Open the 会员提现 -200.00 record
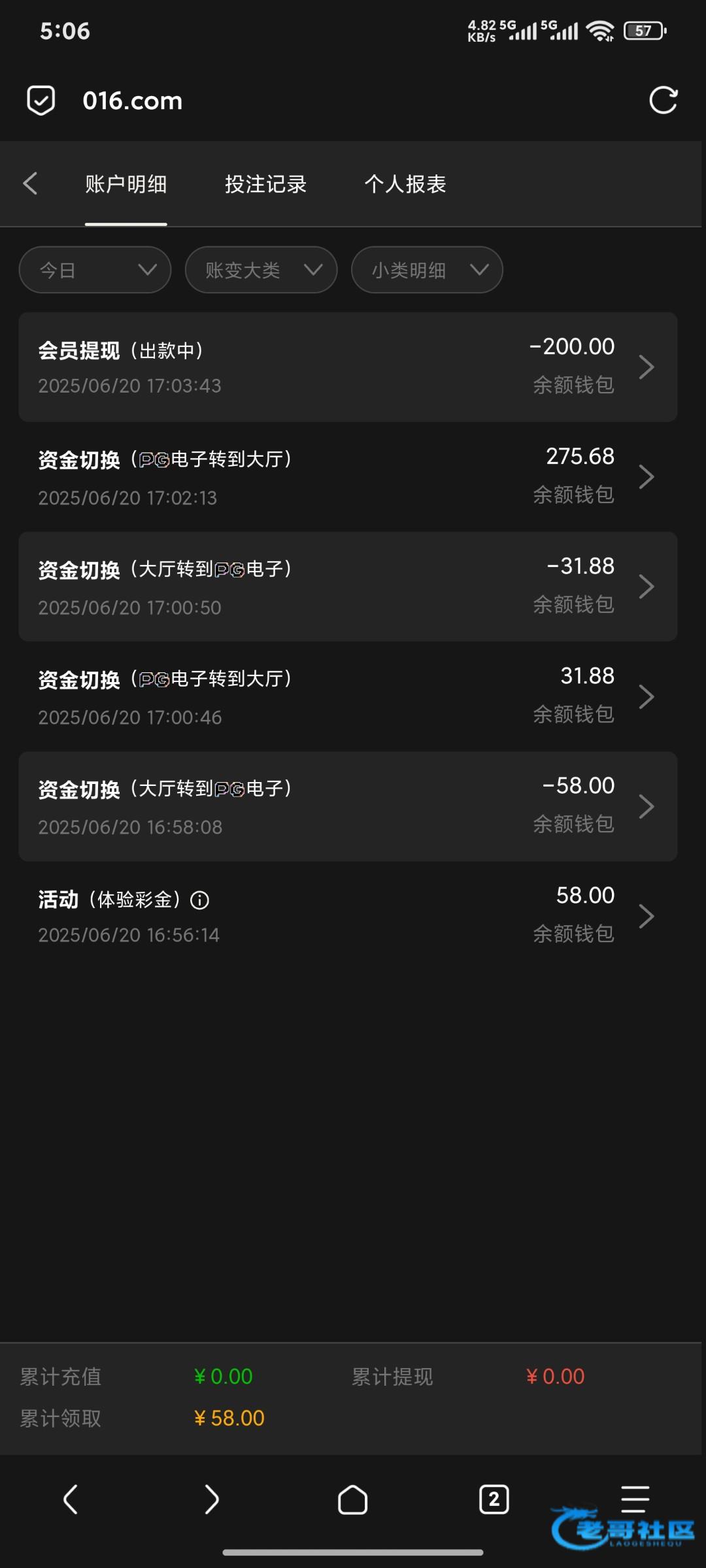Screen dimensions: 706x1568 348,367
